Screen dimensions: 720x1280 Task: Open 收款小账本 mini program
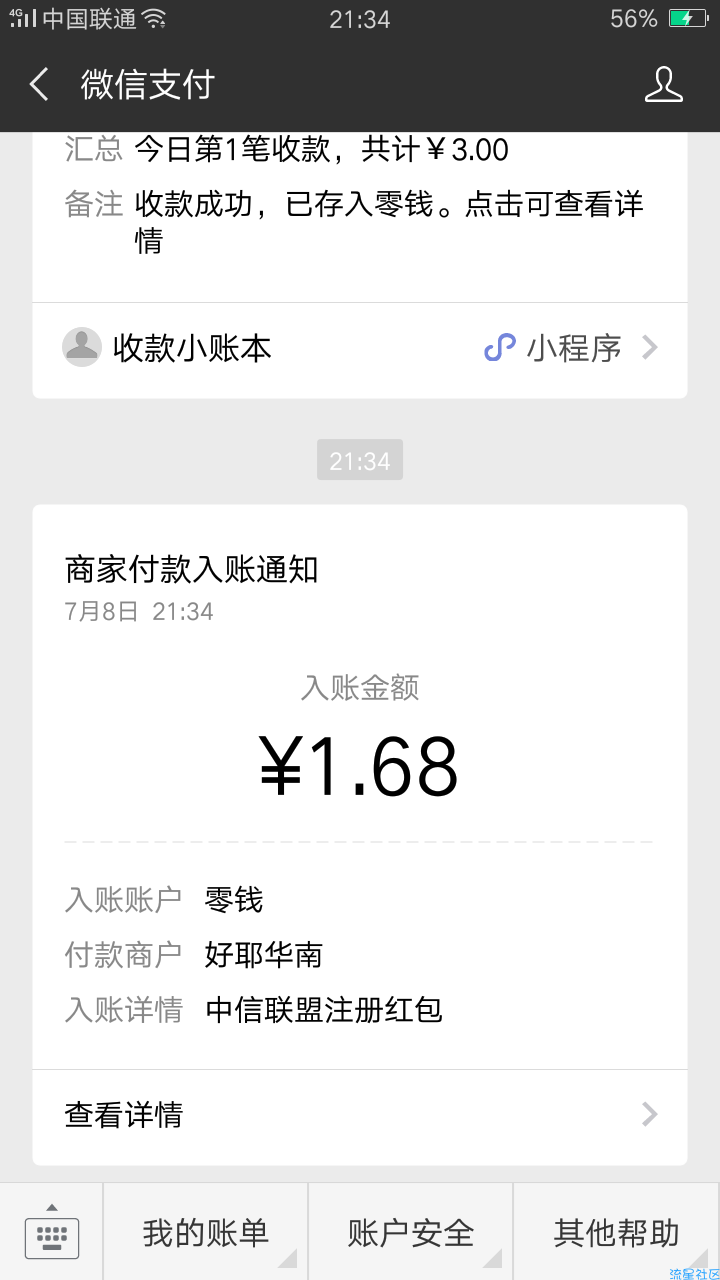pos(360,348)
